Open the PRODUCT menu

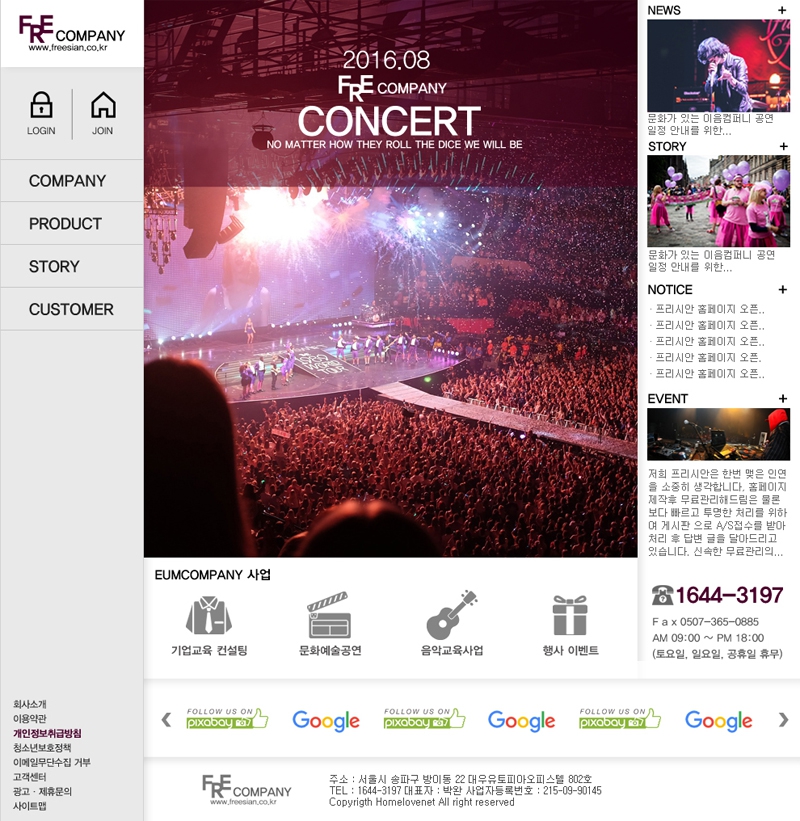(65, 224)
